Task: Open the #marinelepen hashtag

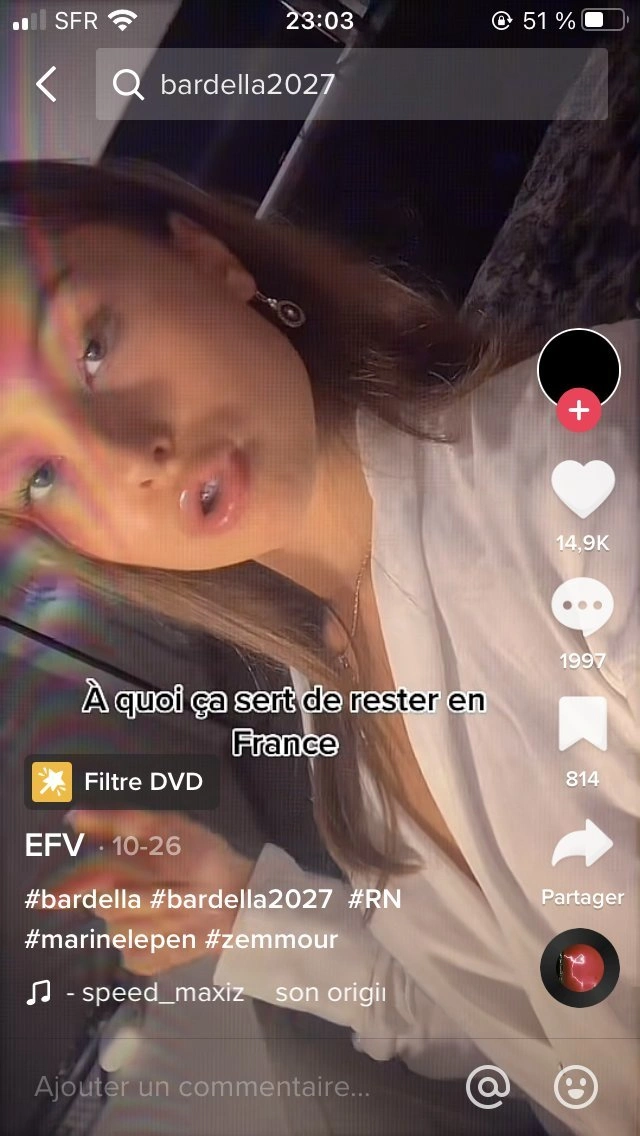Action: pyautogui.click(x=110, y=940)
